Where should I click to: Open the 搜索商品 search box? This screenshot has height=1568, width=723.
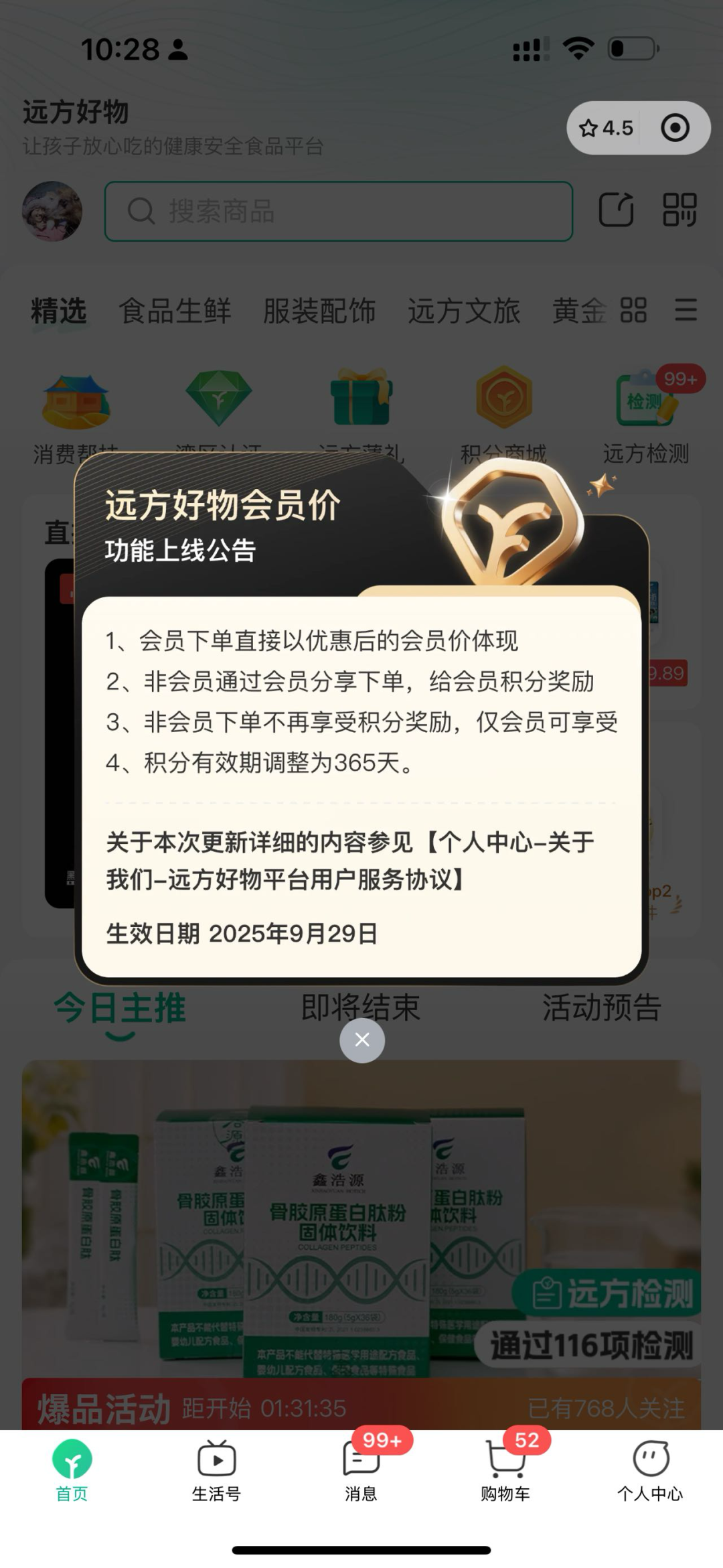pyautogui.click(x=338, y=211)
